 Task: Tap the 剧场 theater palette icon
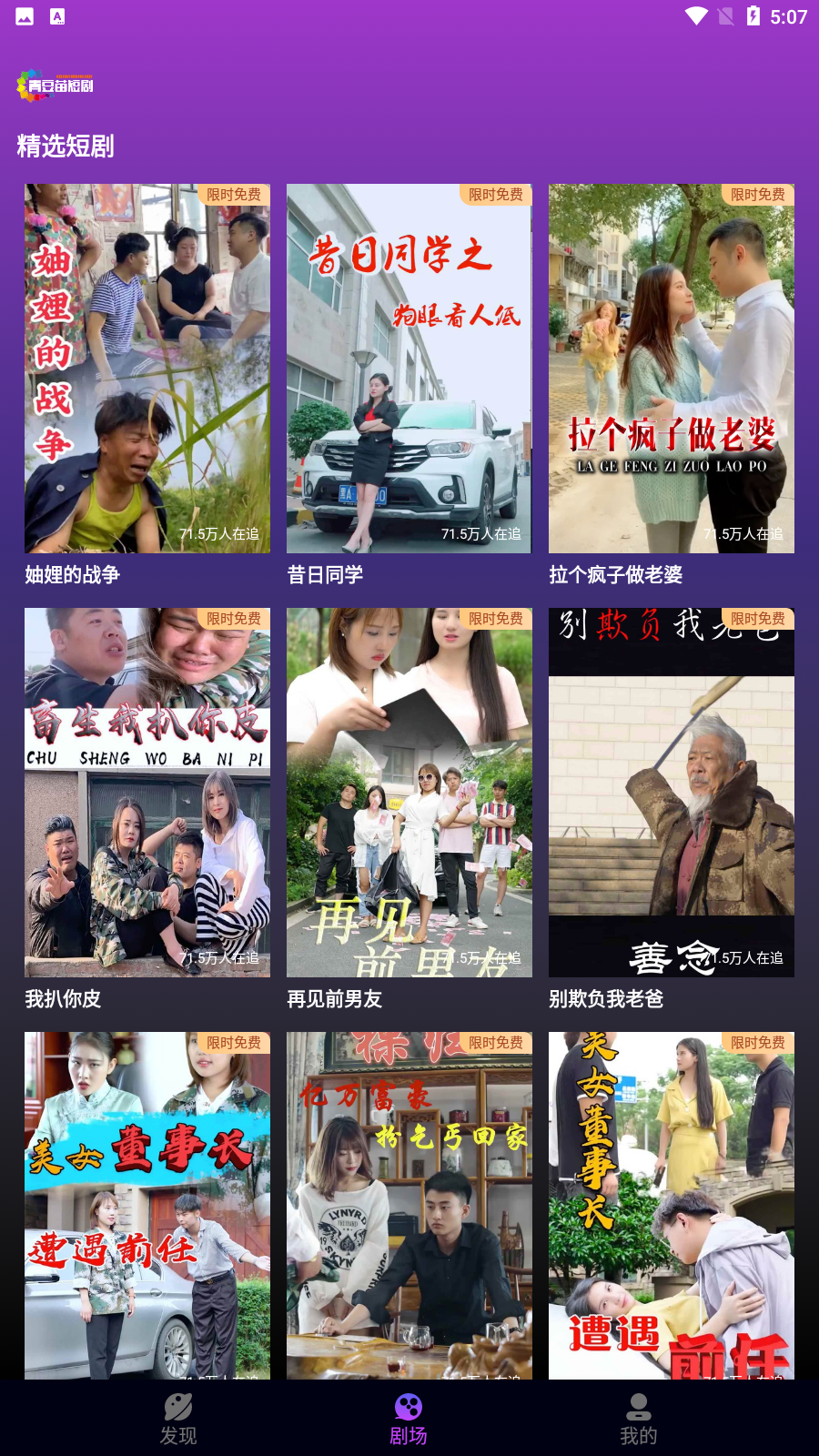[409, 1406]
